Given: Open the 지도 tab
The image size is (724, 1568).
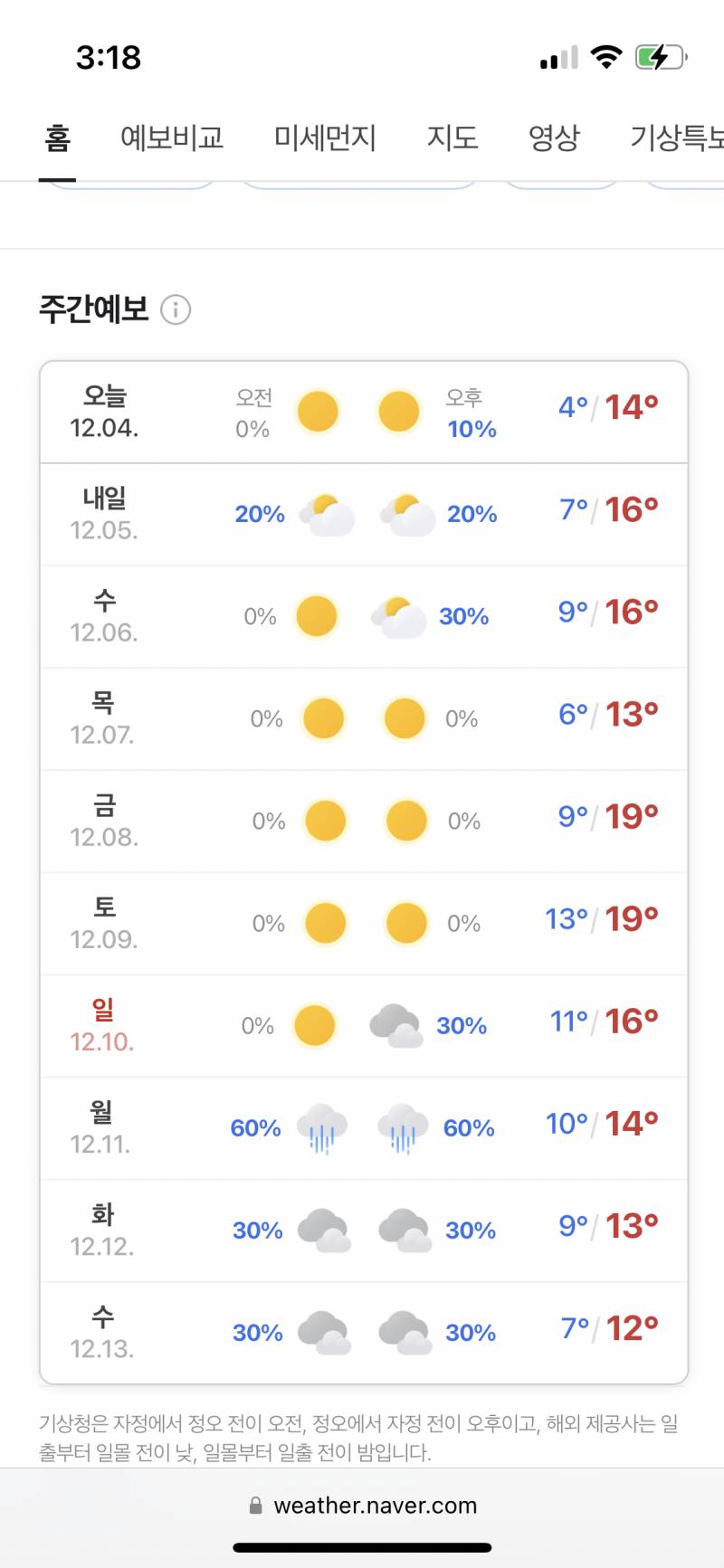Looking at the screenshot, I should pyautogui.click(x=452, y=138).
